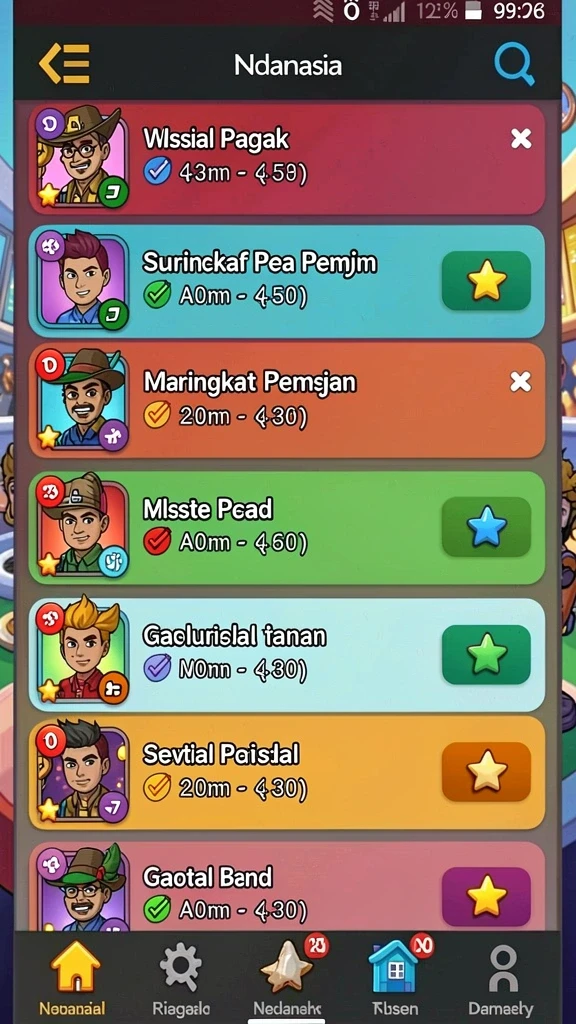Open the Sevtial Poislal row
Screen dimensions: 576x1024
coord(287,773)
